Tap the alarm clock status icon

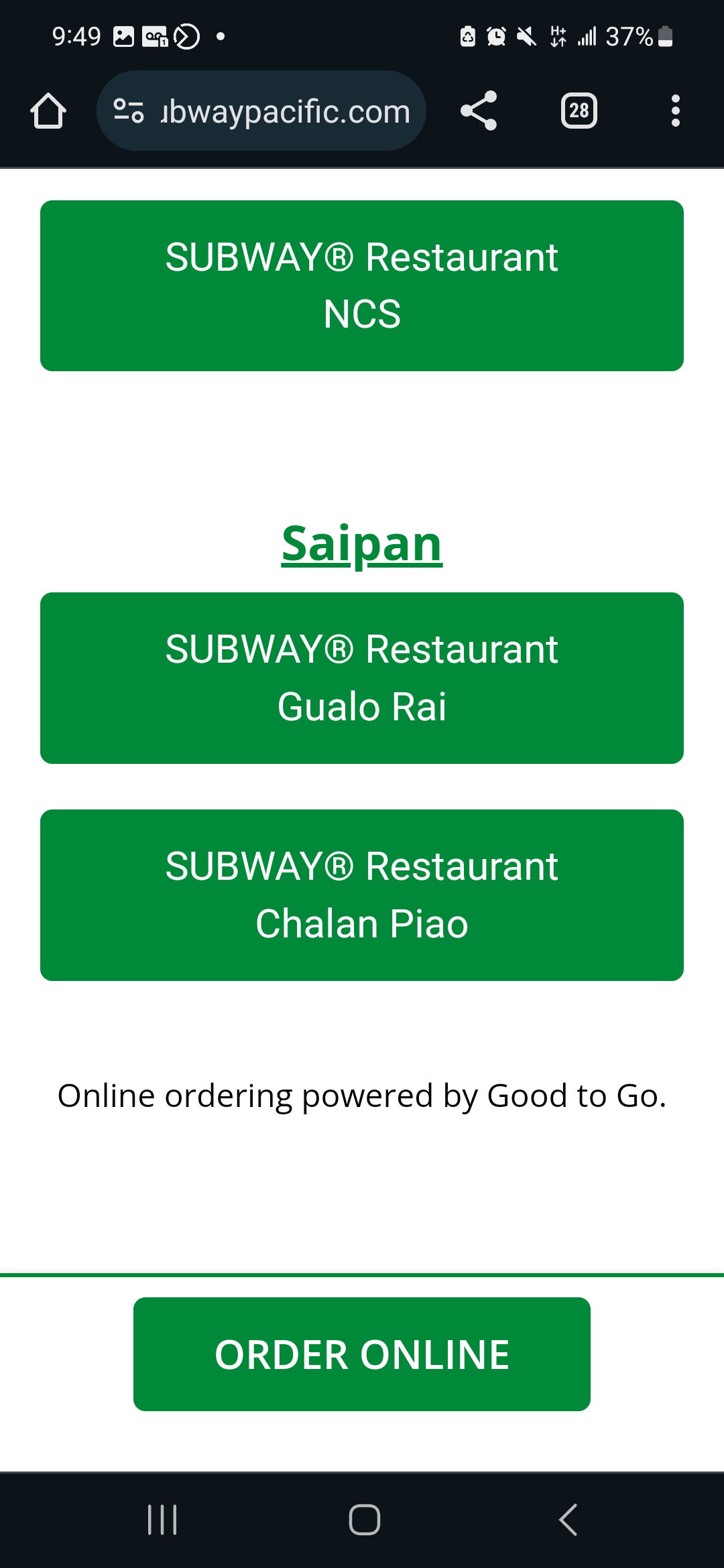point(496,37)
